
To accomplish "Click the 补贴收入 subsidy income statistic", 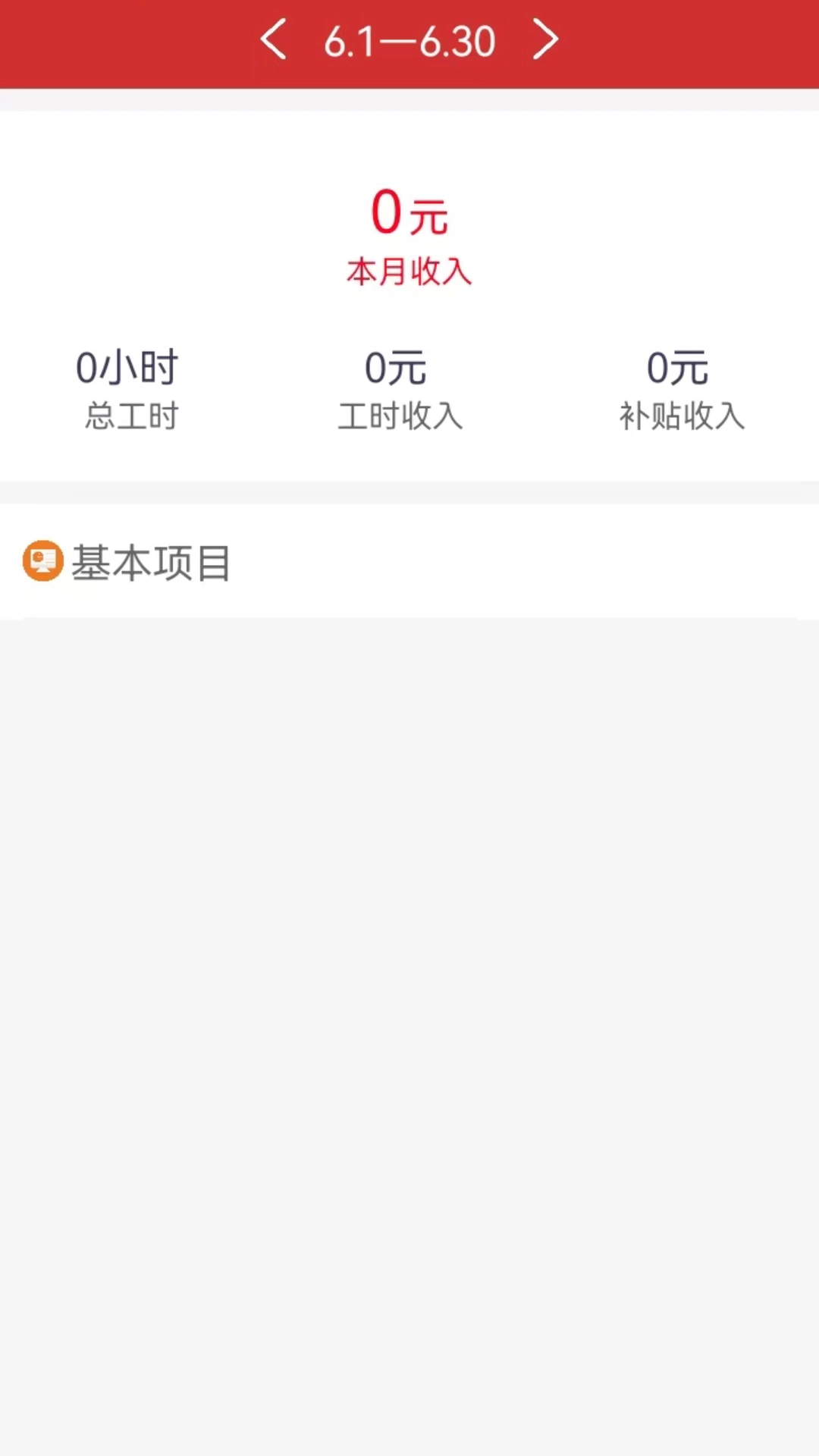I will tap(680, 416).
